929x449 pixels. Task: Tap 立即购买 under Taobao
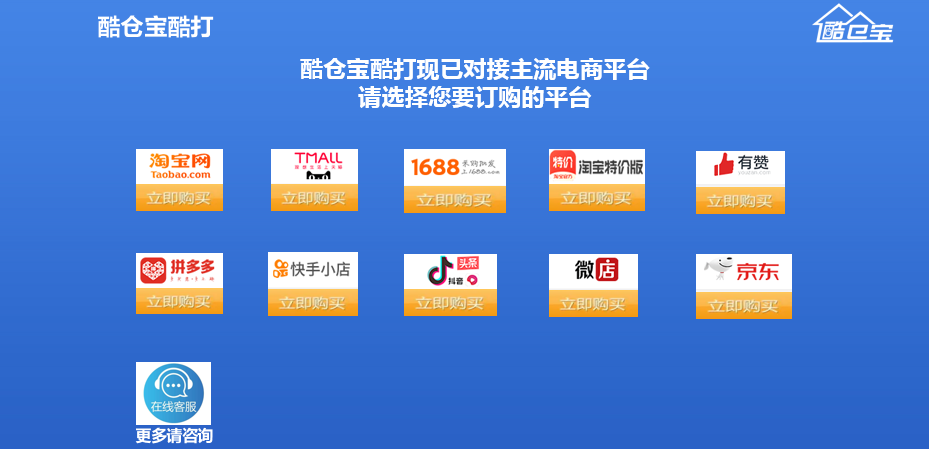[179, 198]
